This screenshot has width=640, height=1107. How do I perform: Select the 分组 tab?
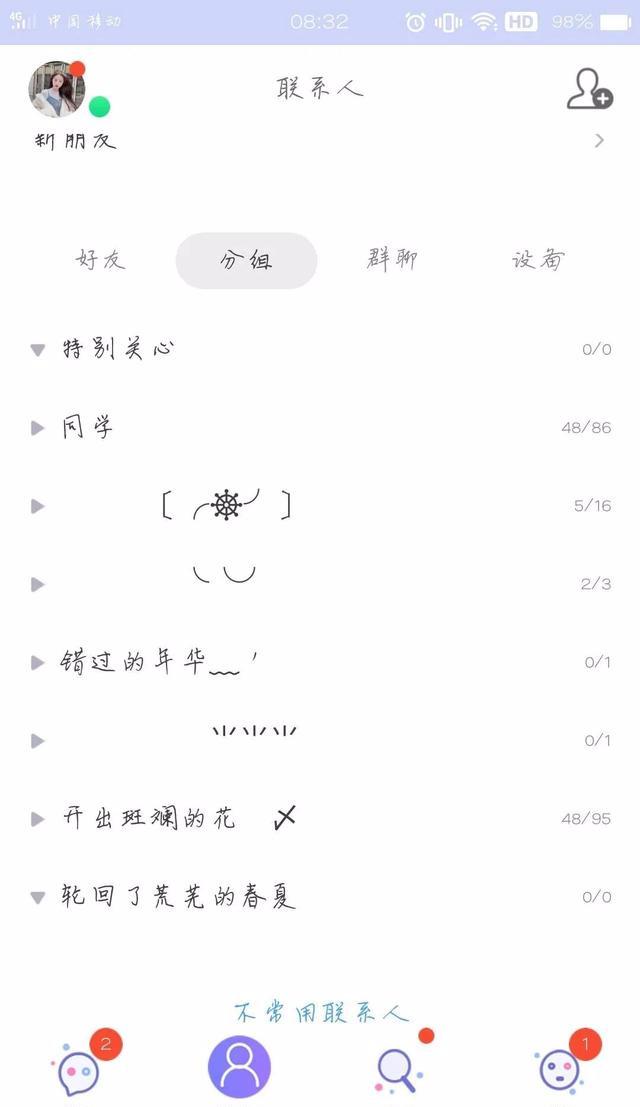[x=246, y=261]
